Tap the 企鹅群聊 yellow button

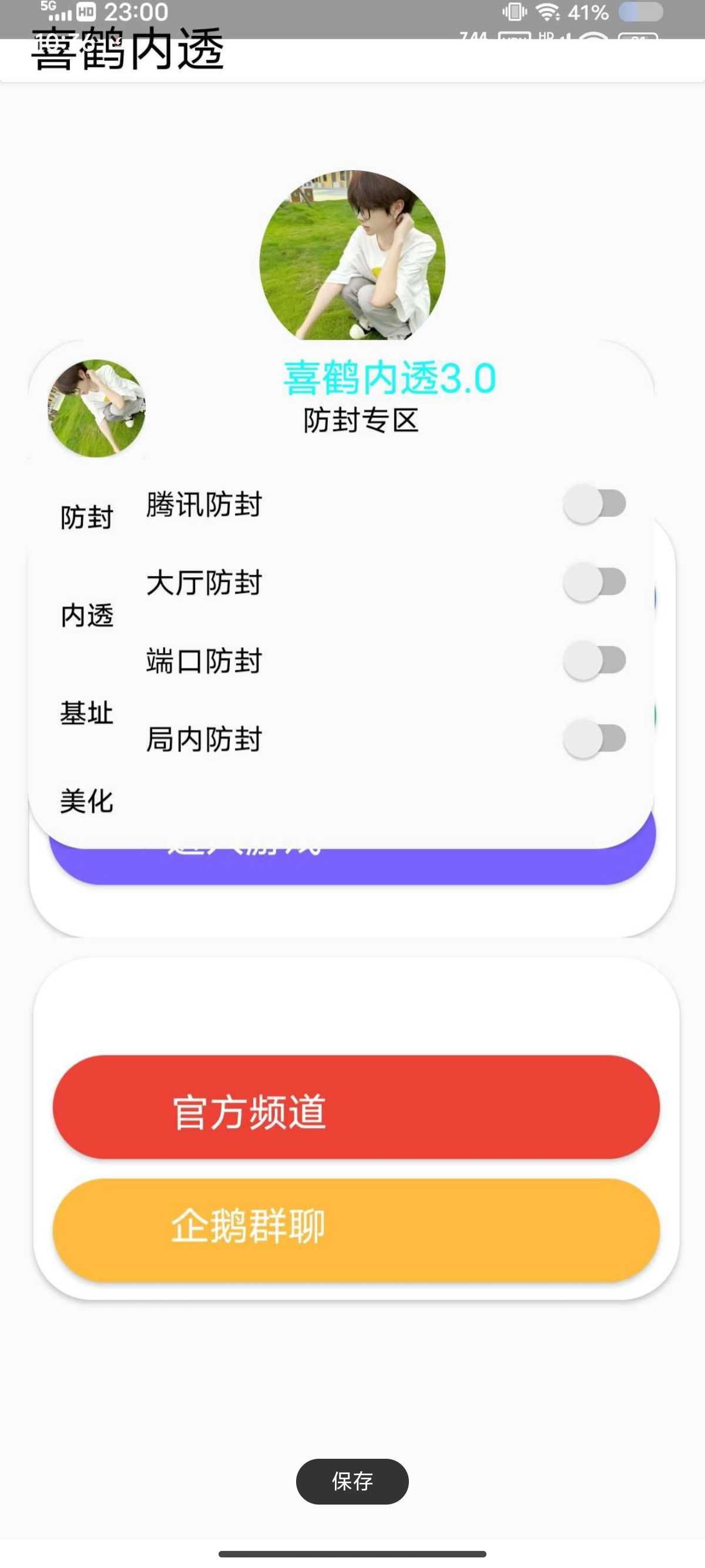[356, 1230]
